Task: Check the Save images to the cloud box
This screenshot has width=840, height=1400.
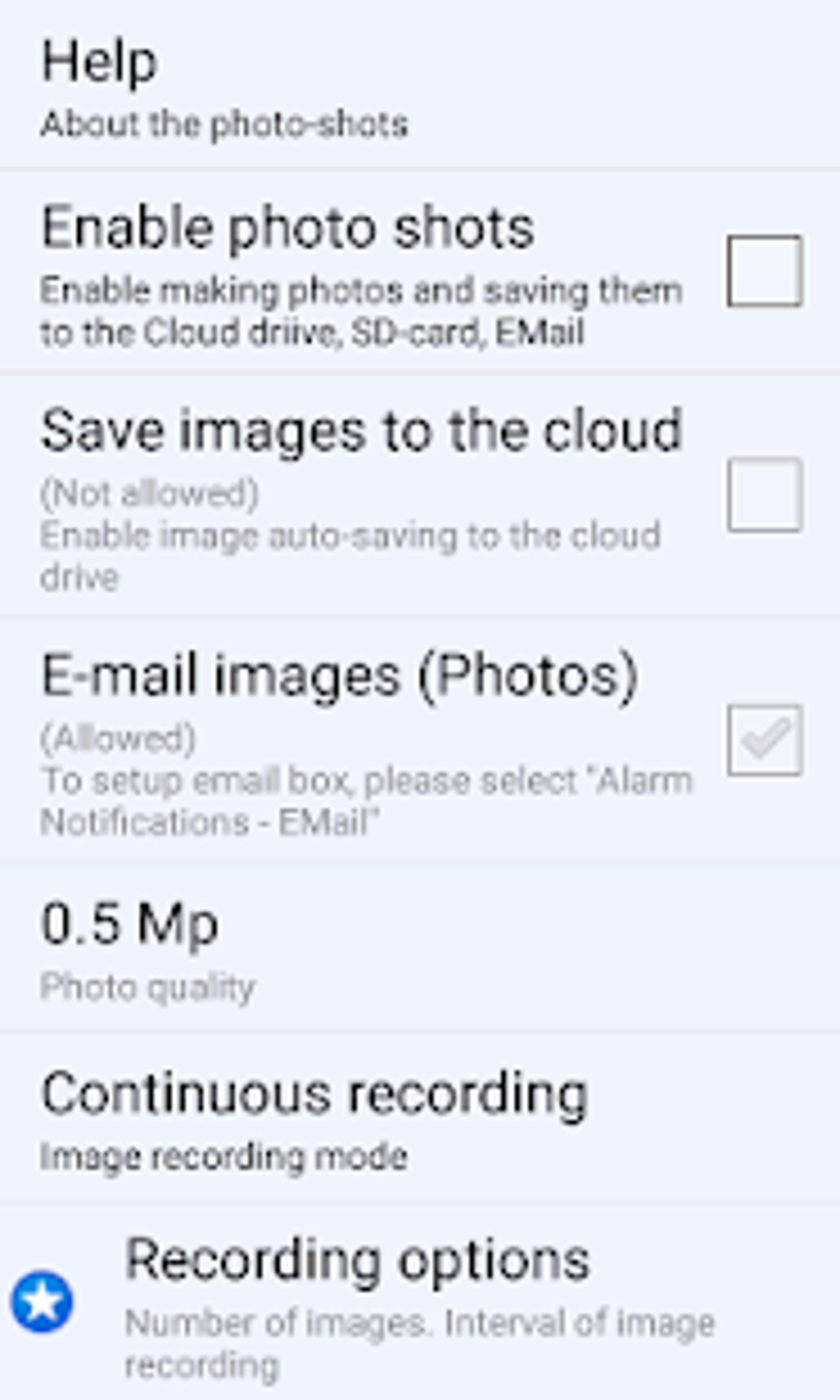Action: click(764, 494)
